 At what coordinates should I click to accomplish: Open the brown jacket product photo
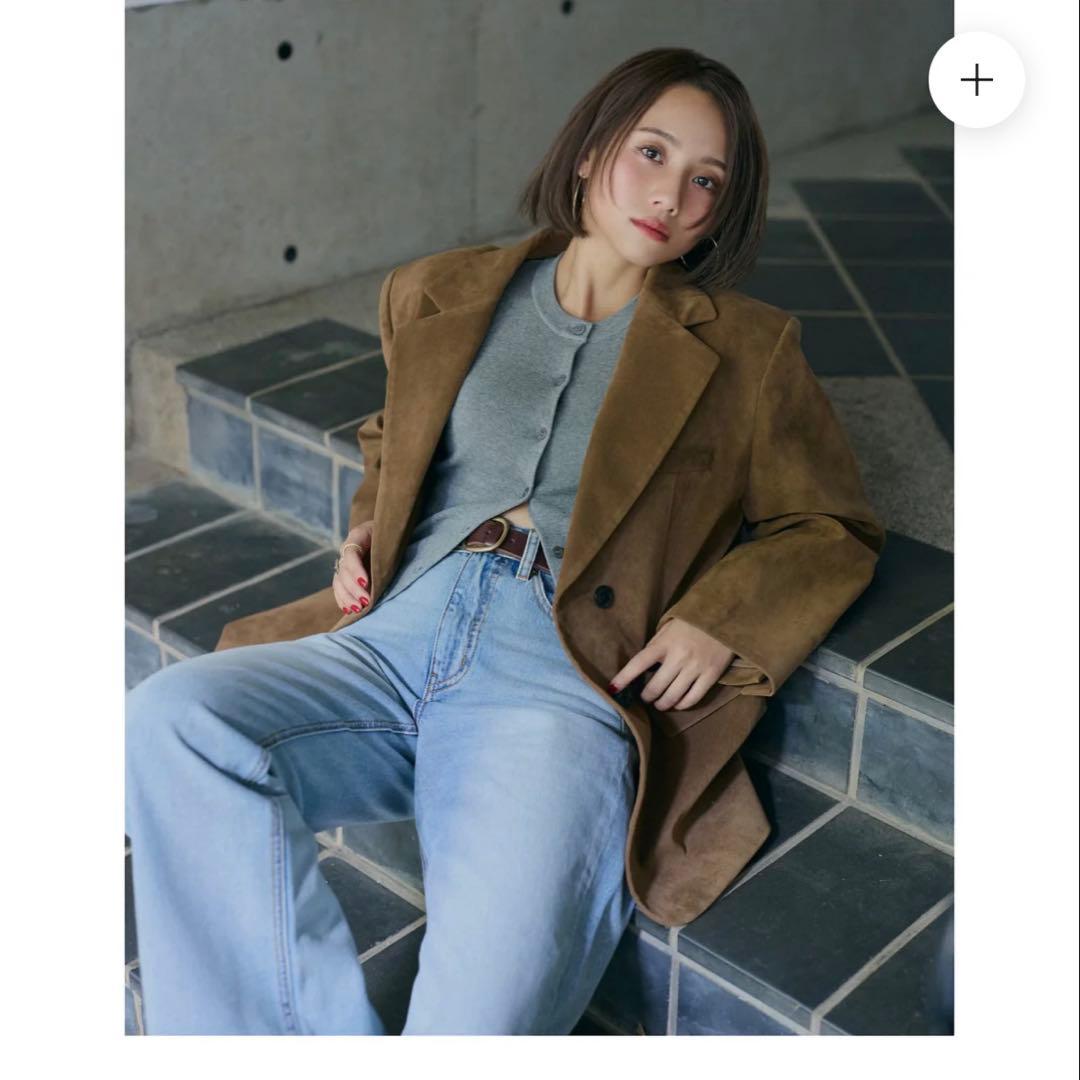click(x=539, y=520)
